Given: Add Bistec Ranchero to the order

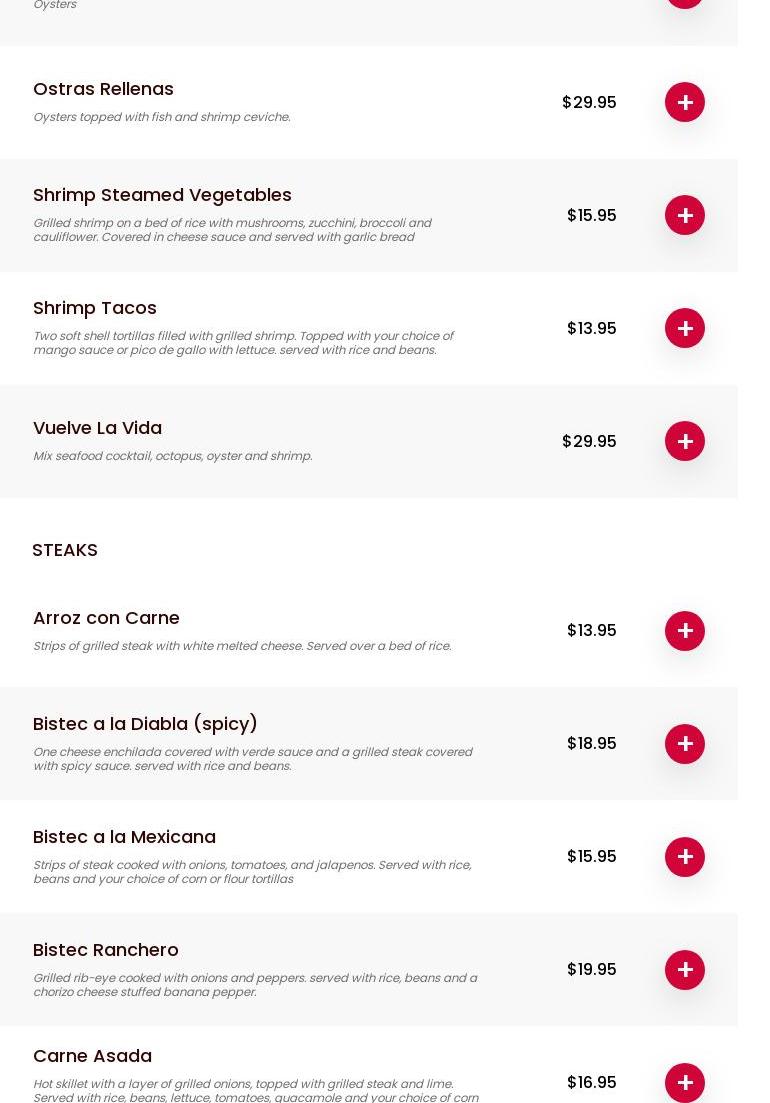Looking at the screenshot, I should [x=685, y=970].
